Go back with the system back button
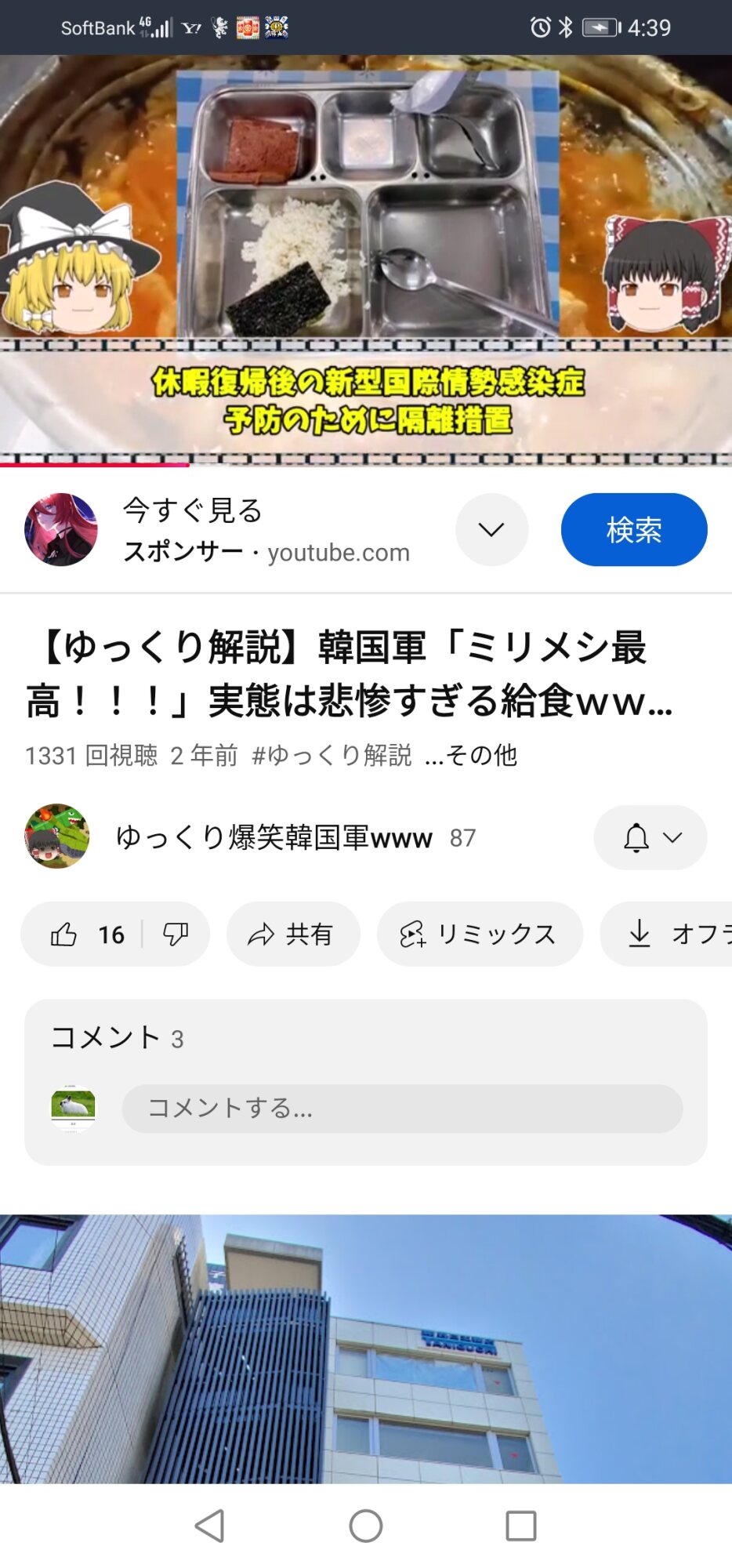 (x=209, y=1526)
